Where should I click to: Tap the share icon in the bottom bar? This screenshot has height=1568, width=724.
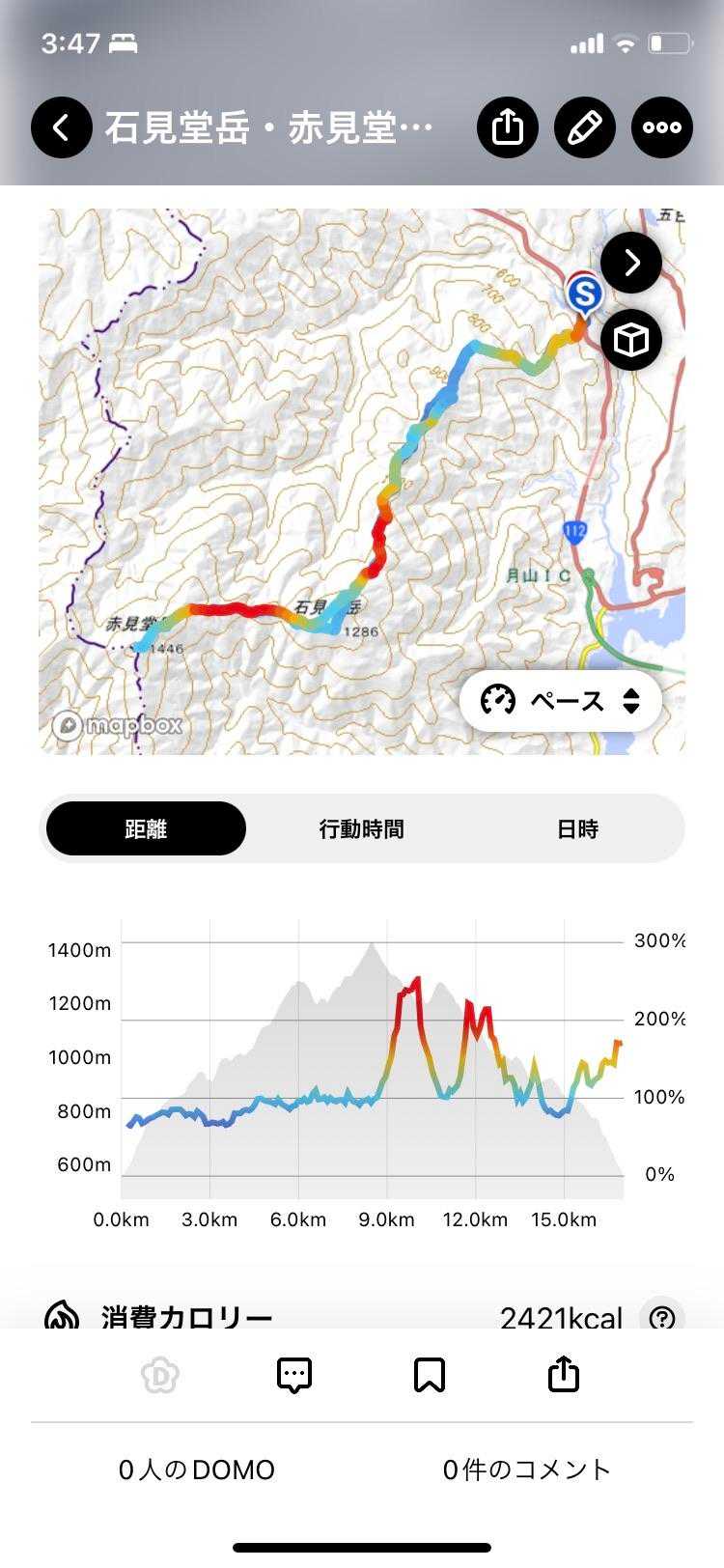(x=564, y=1374)
